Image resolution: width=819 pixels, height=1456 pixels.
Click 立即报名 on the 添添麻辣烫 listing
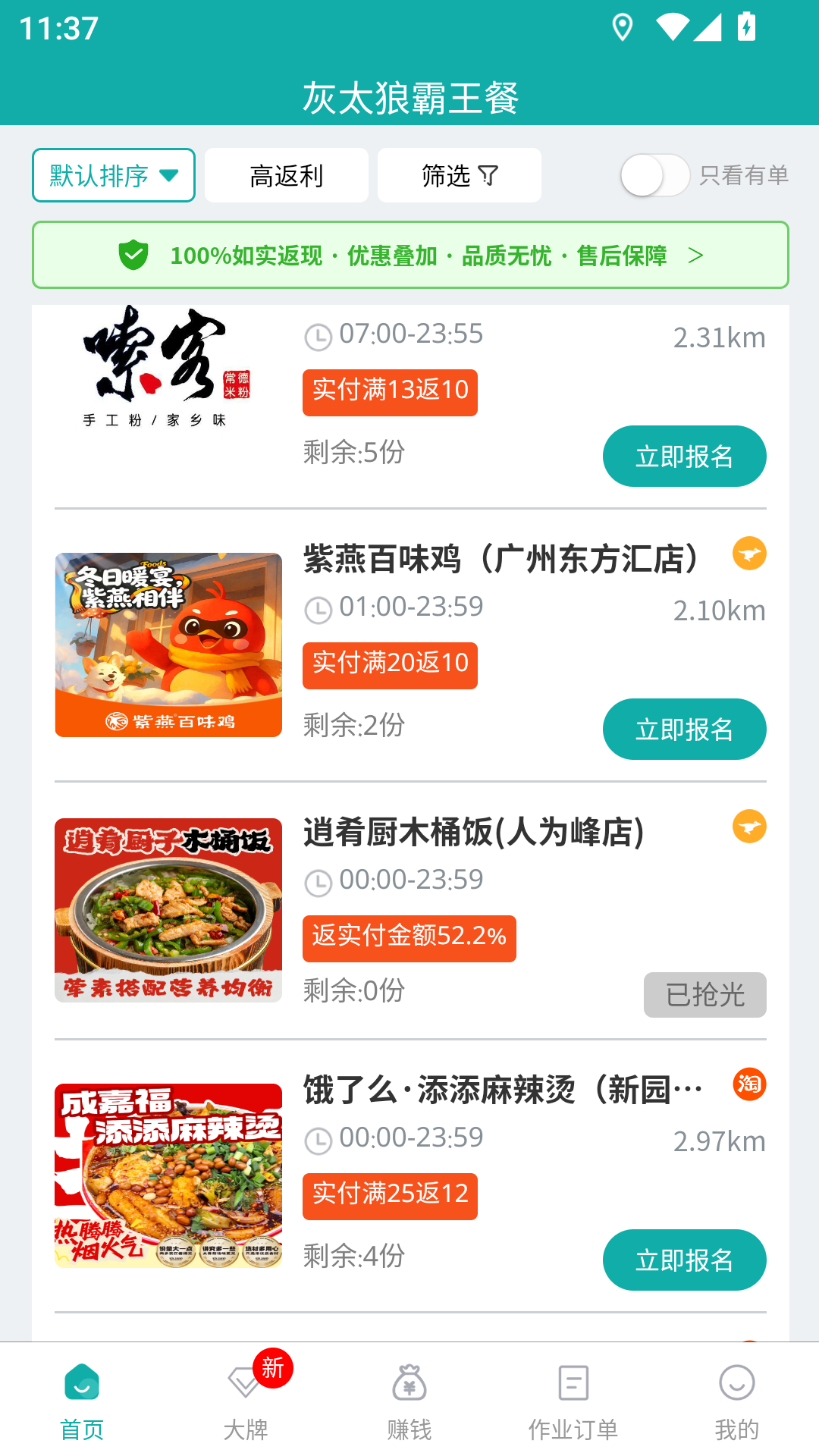(684, 1260)
